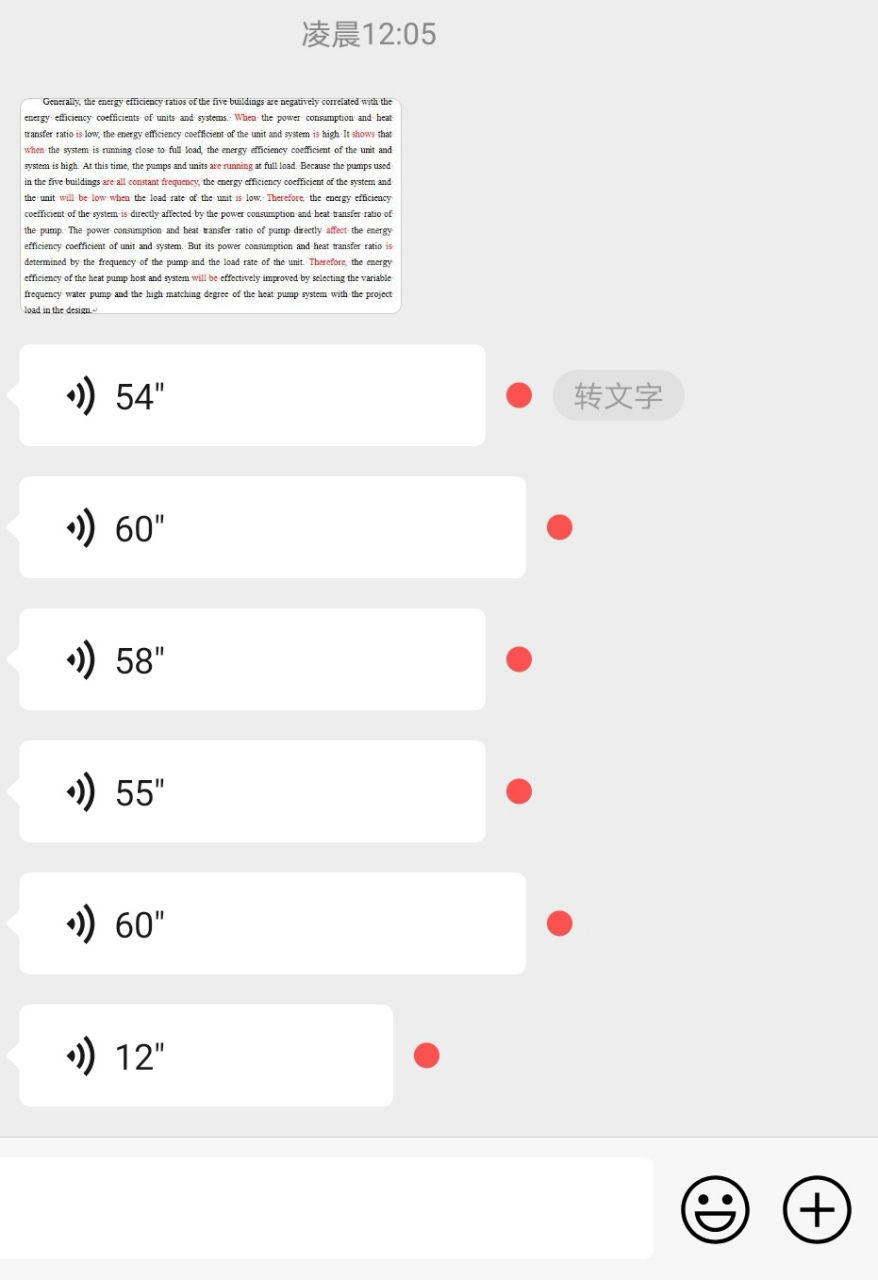Open the plus attachments menu
Screen dimensions: 878x1280
tap(817, 1209)
